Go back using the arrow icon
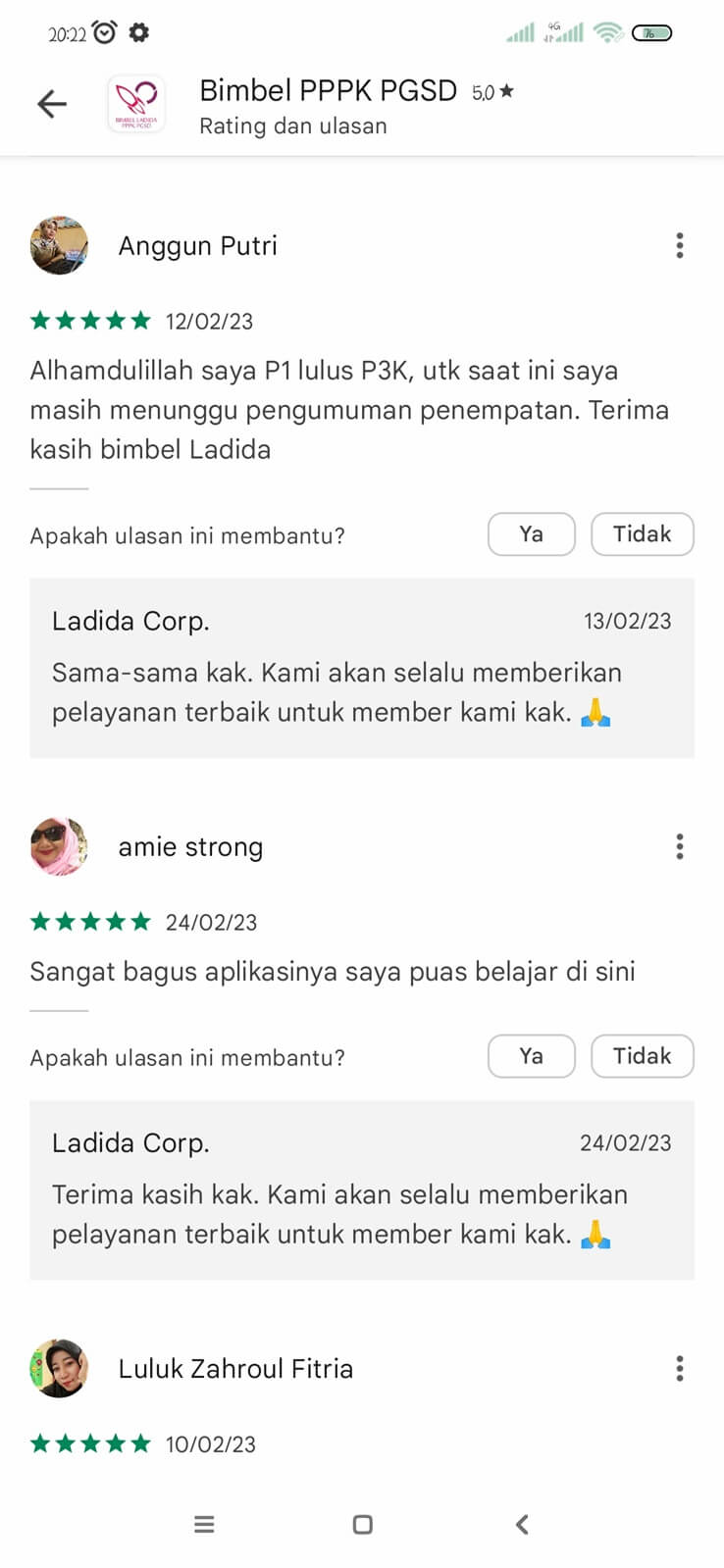Viewport: 724px width, 1568px height. 52,104
